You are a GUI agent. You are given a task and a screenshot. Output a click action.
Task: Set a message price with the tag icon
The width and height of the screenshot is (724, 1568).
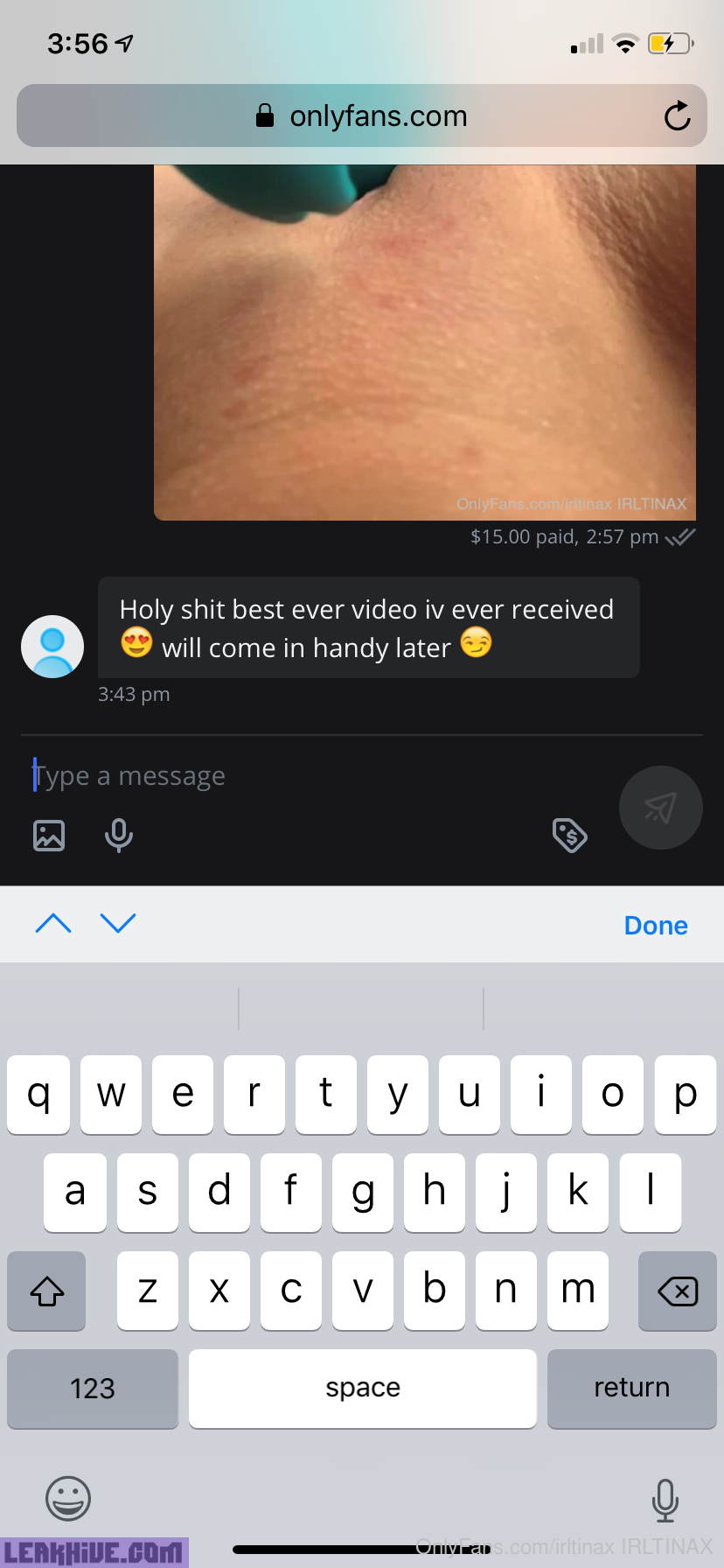[569, 836]
